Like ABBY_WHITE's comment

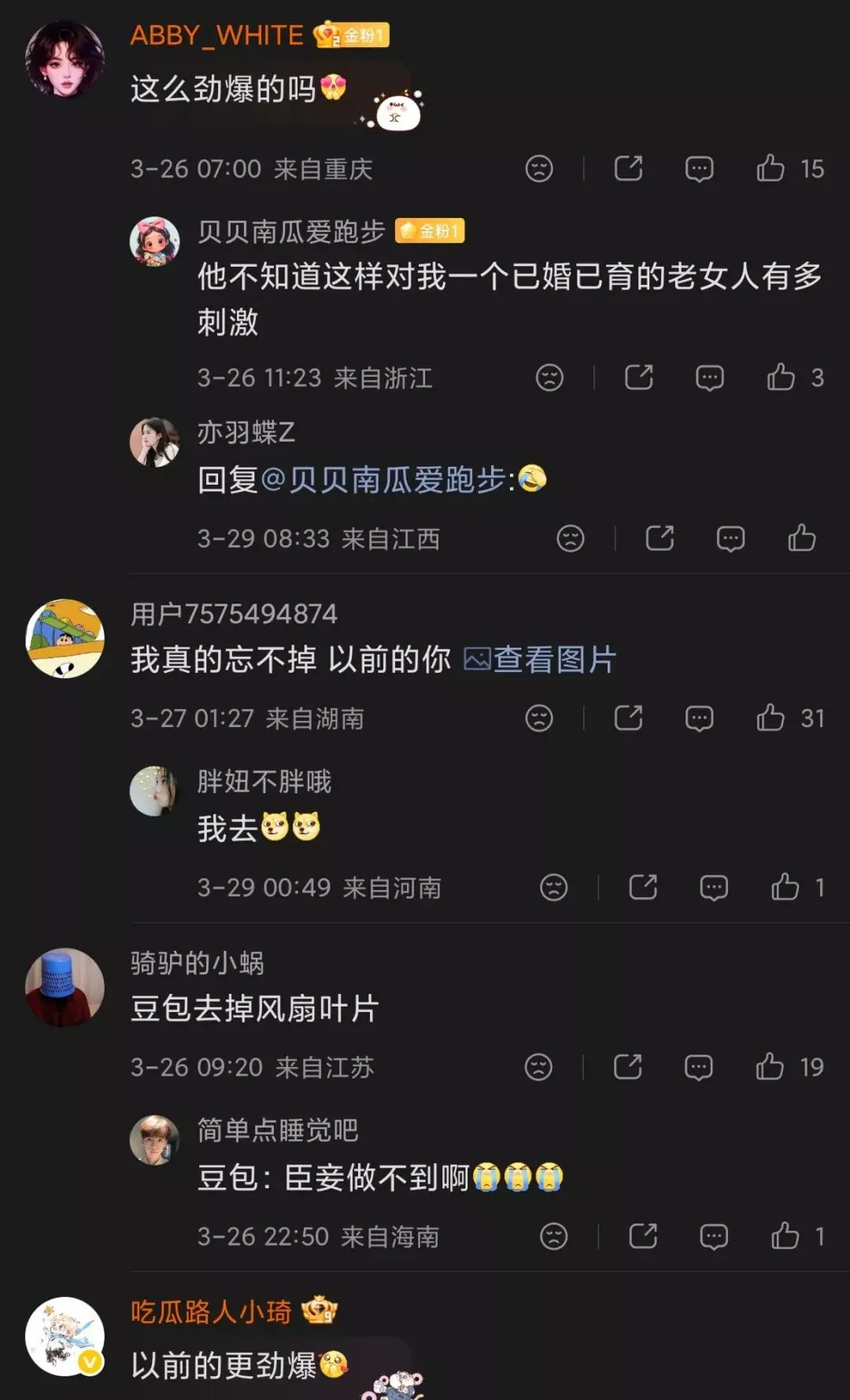tap(770, 168)
